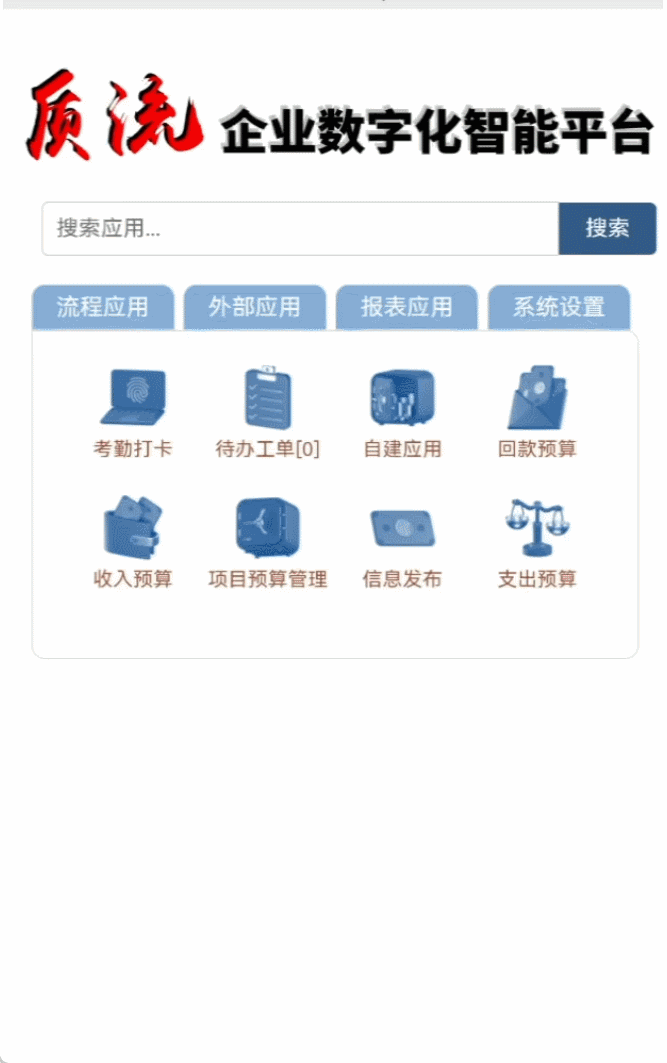Open the 收入预算 app
The height and width of the screenshot is (1063, 667).
pos(133,542)
